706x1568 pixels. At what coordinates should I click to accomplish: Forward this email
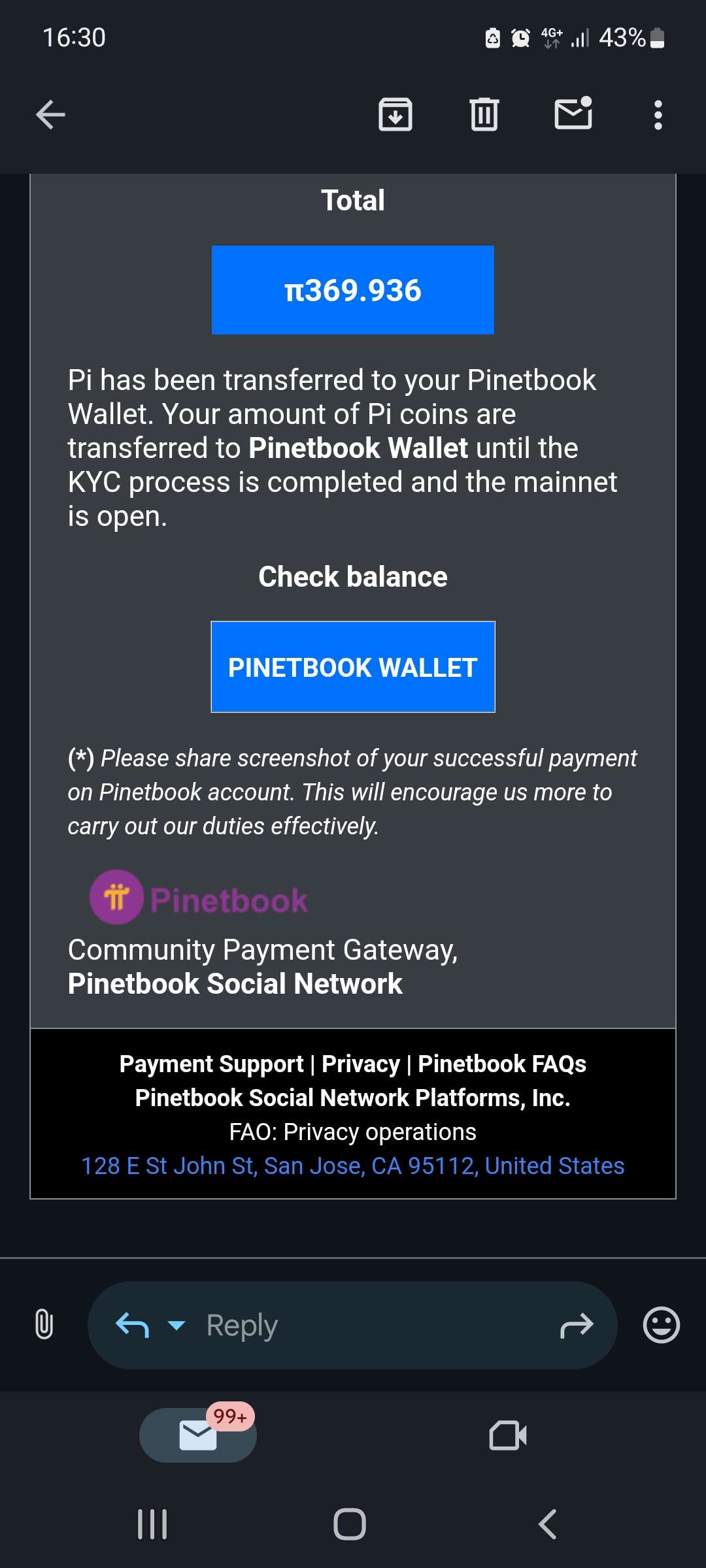pos(577,1325)
